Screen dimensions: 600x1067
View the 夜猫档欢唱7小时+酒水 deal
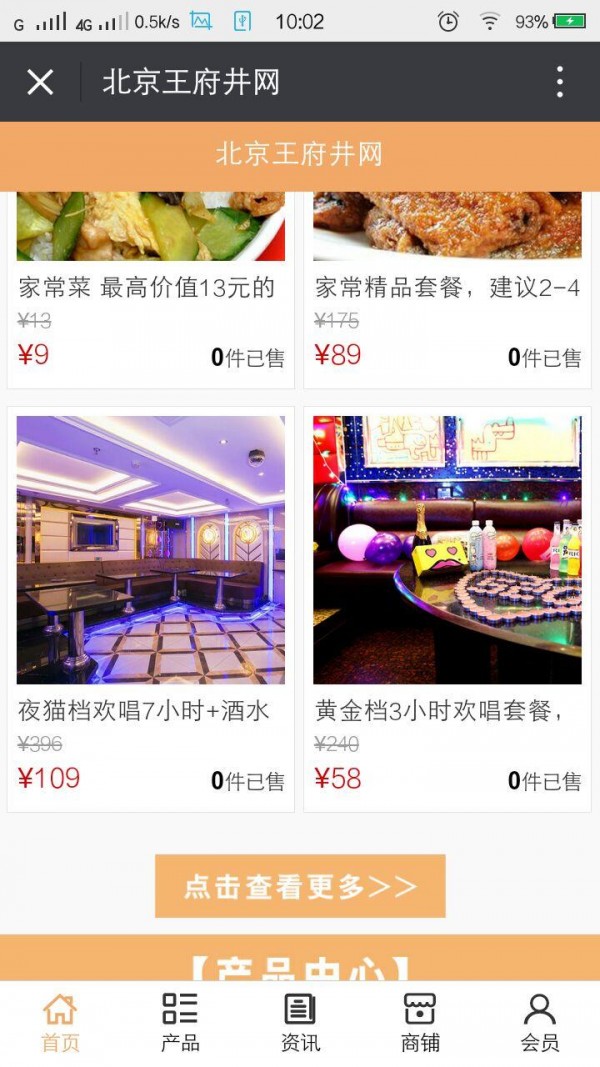[x=150, y=608]
